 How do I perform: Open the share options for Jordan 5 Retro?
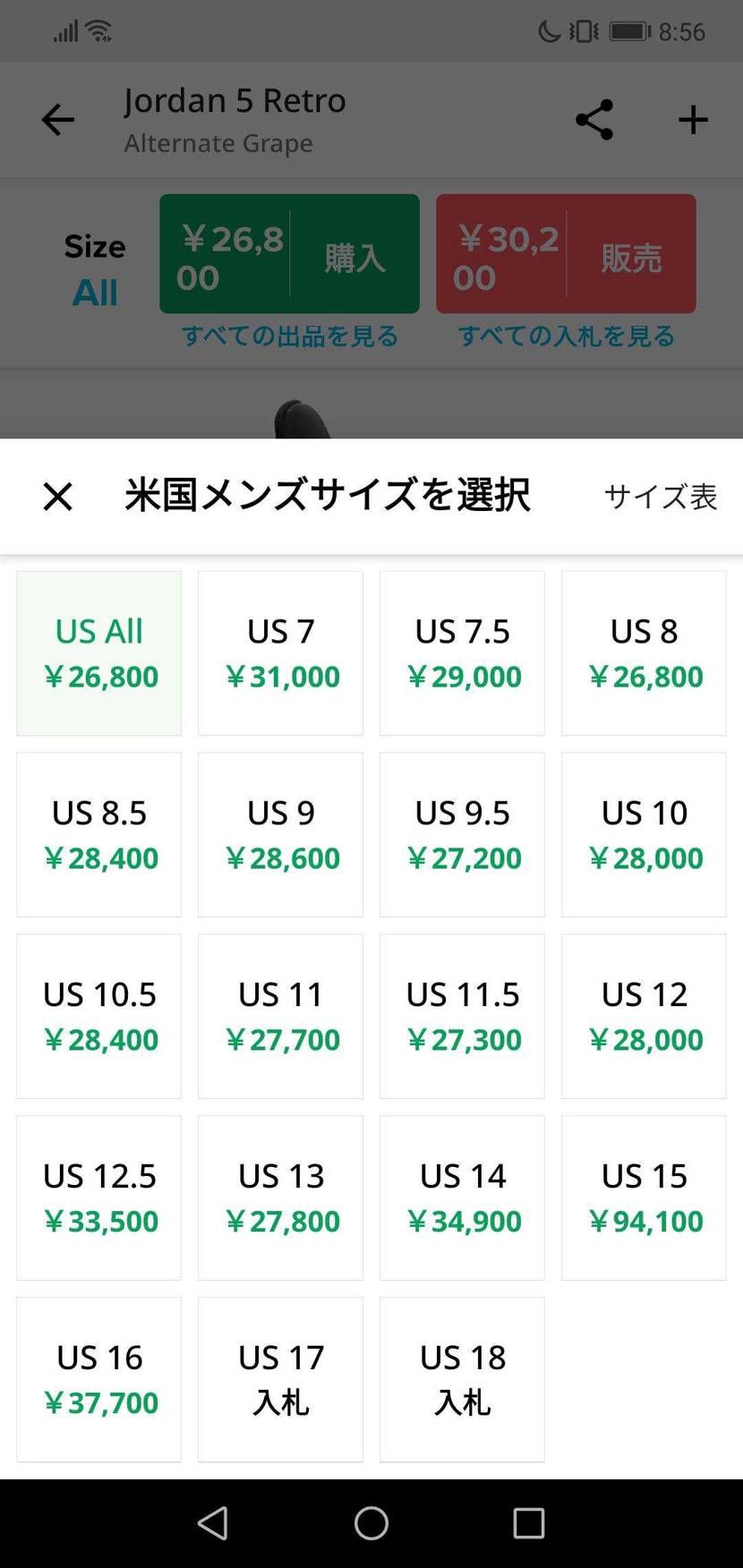tap(594, 119)
